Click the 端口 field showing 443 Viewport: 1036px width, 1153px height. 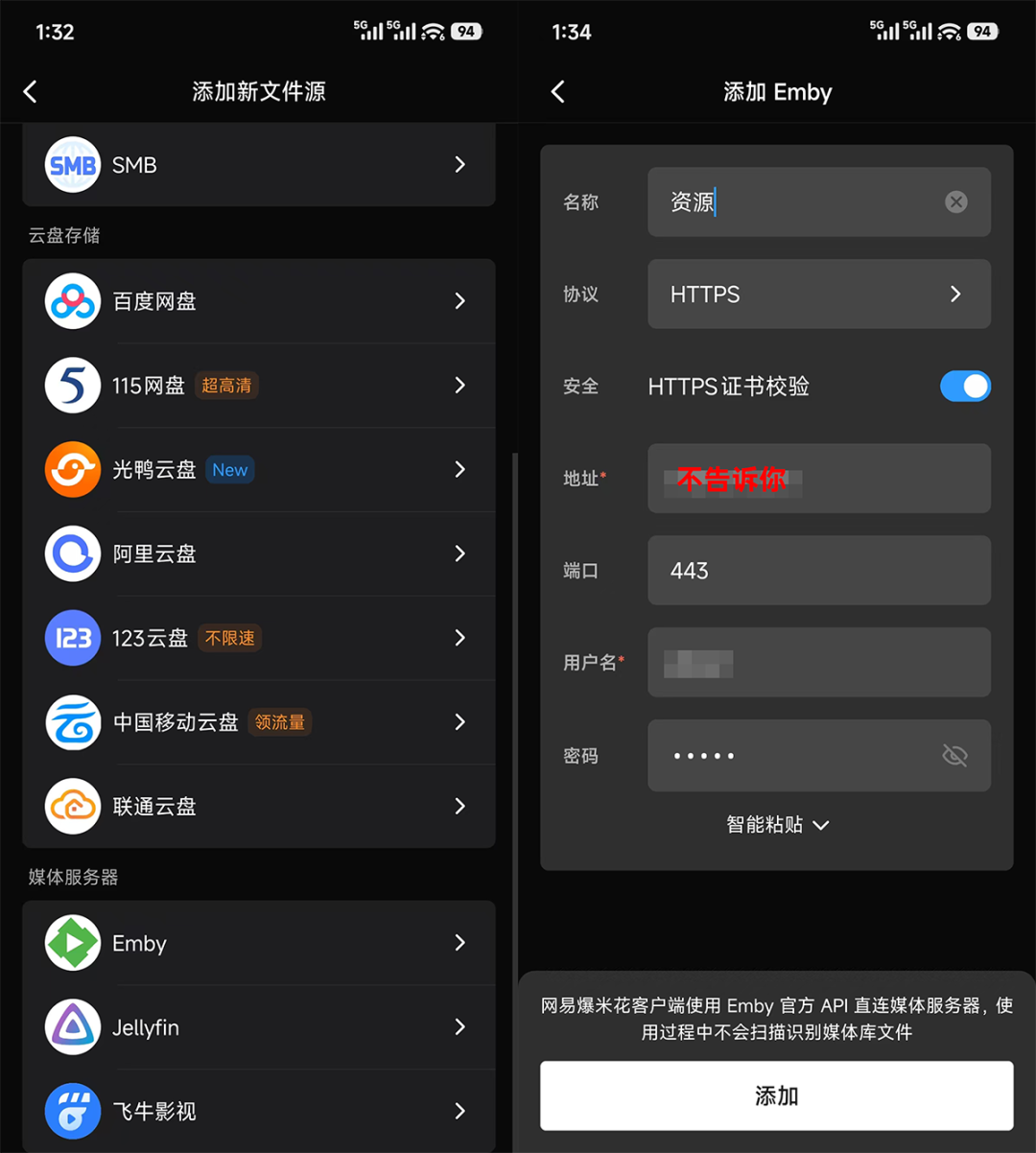point(819,570)
